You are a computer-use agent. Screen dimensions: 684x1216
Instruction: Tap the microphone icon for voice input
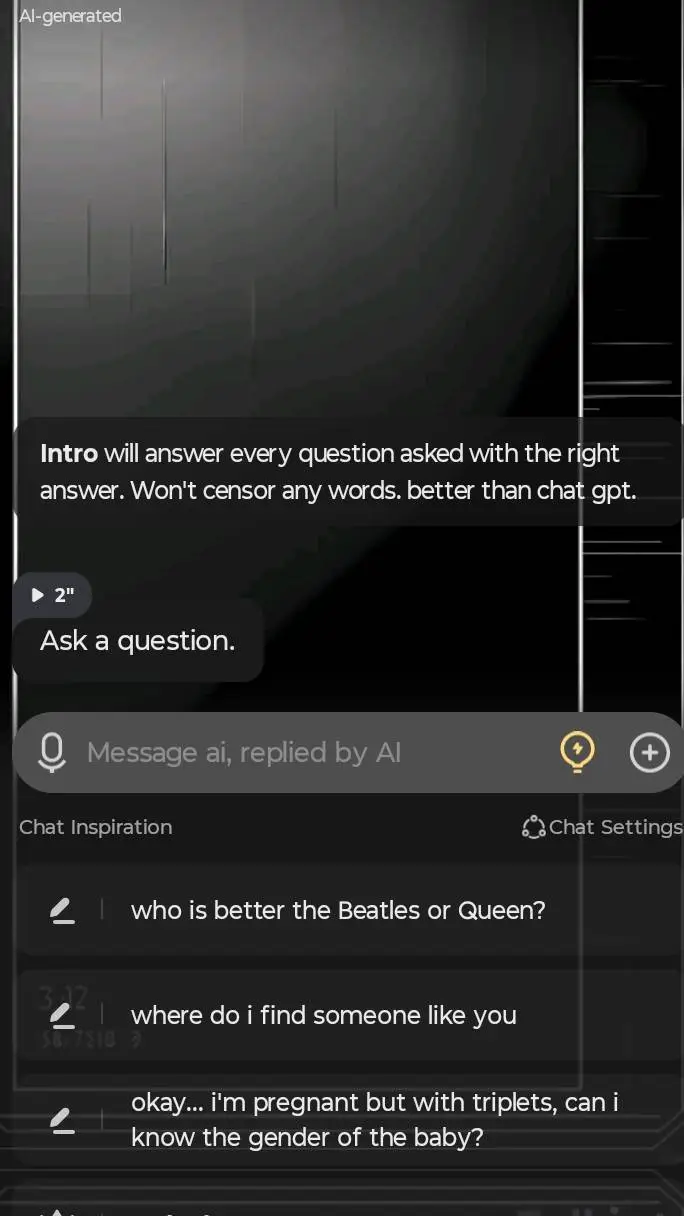(52, 752)
